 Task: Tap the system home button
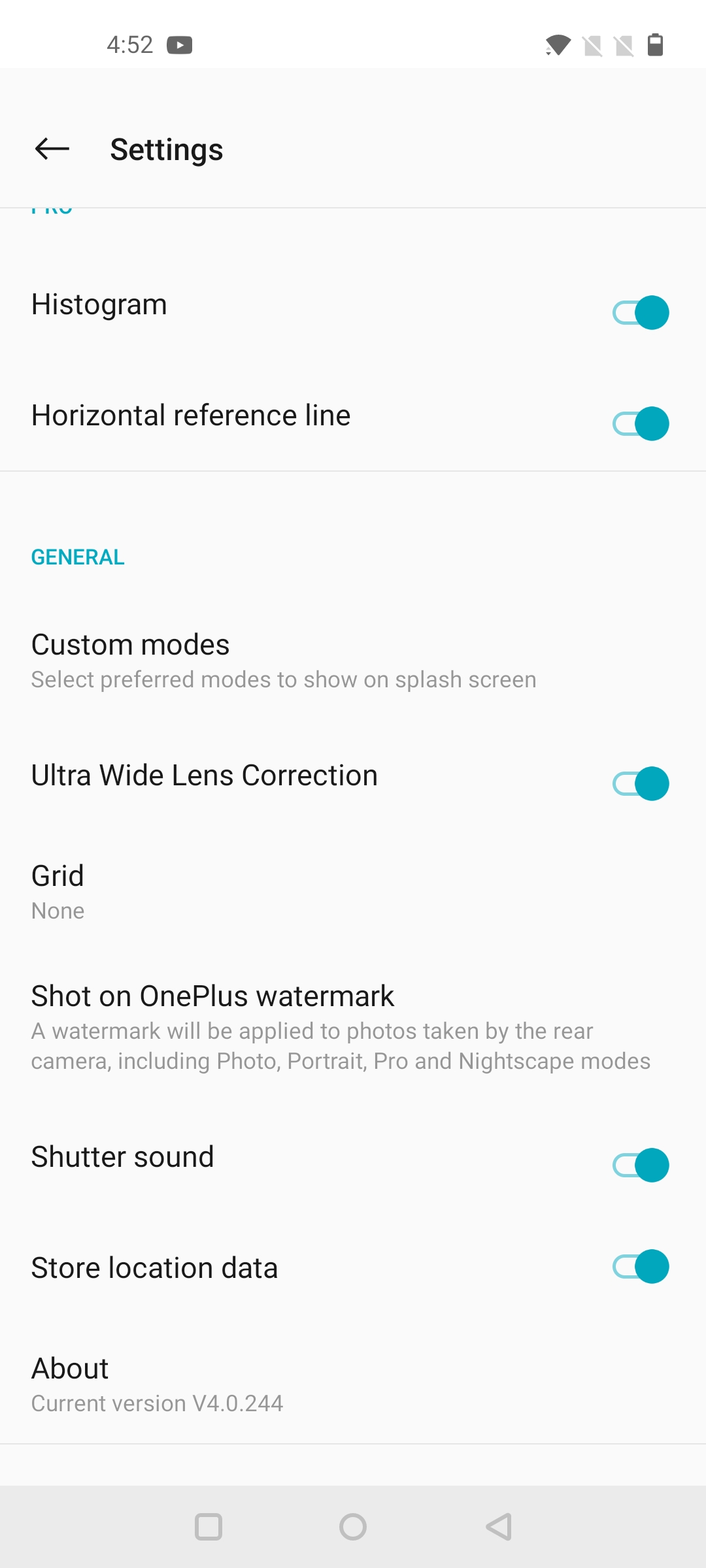tap(353, 1527)
